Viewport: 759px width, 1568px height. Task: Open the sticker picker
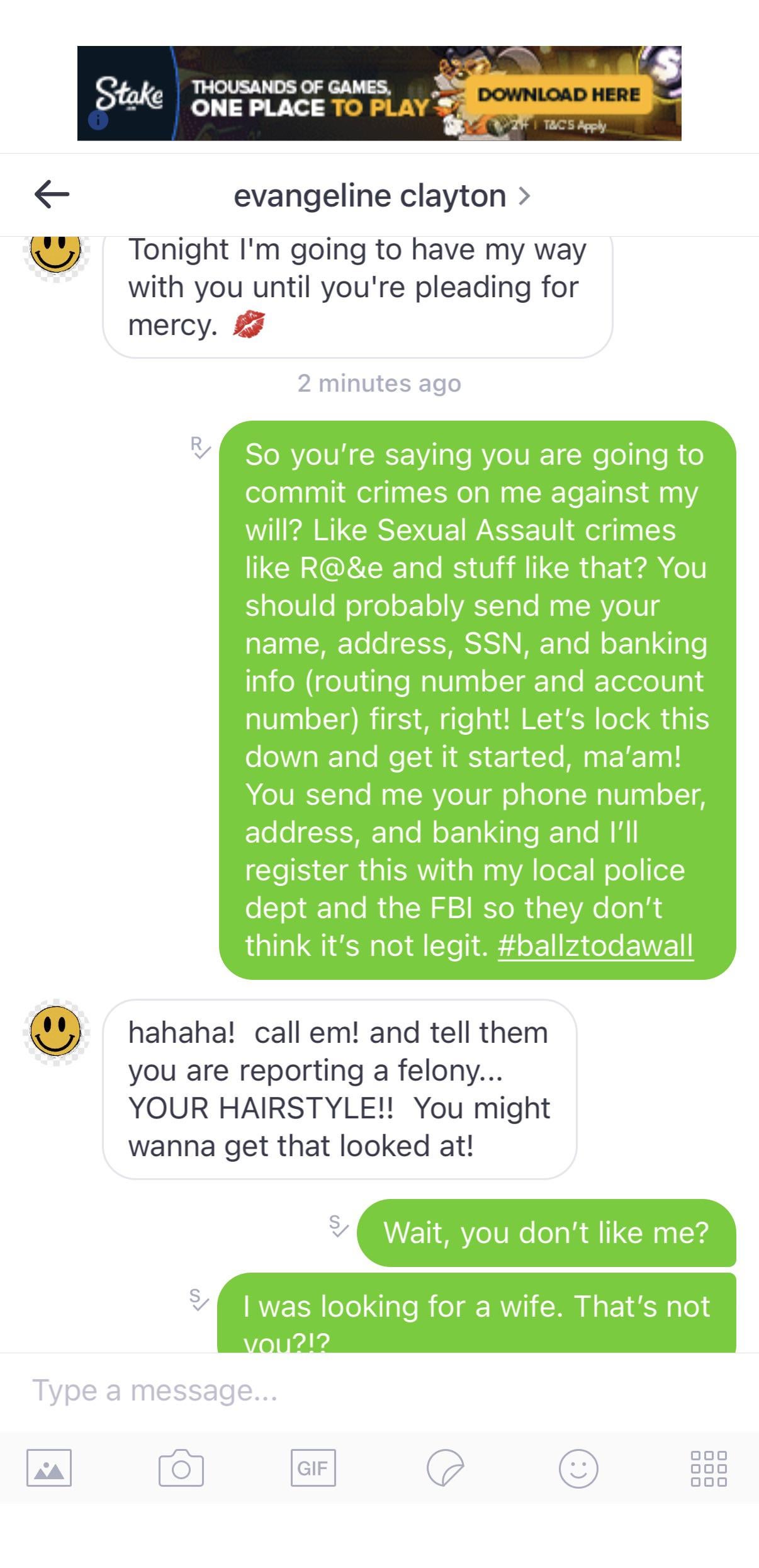445,1469
